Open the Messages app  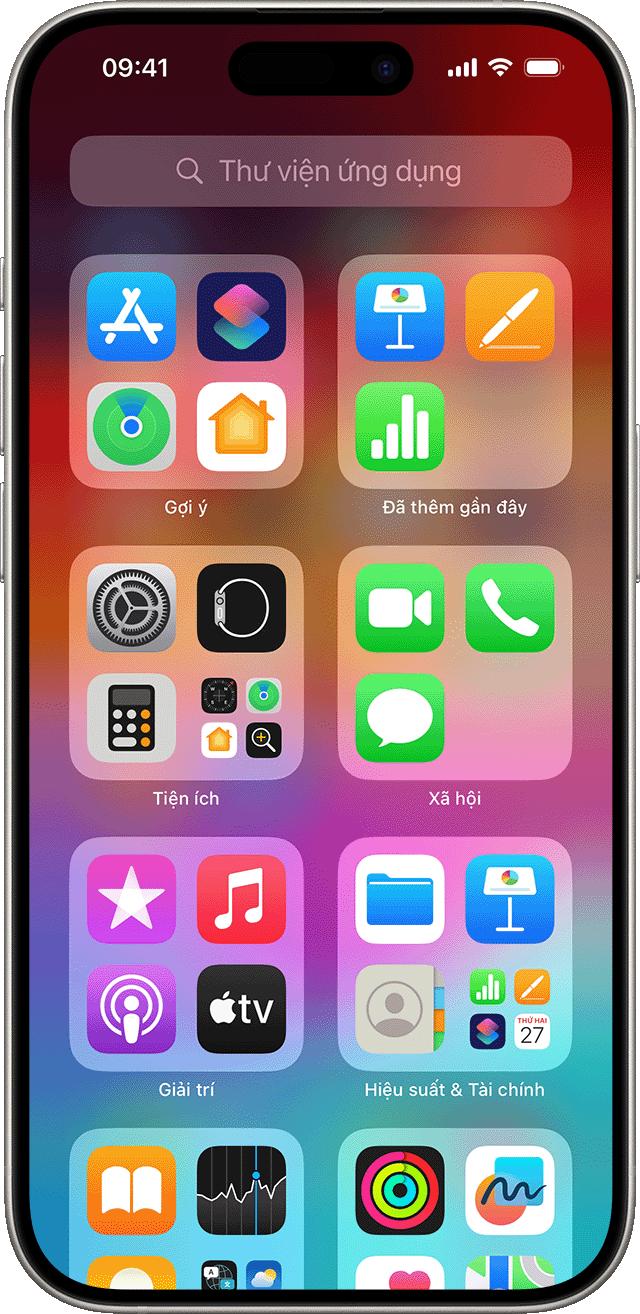click(x=400, y=718)
